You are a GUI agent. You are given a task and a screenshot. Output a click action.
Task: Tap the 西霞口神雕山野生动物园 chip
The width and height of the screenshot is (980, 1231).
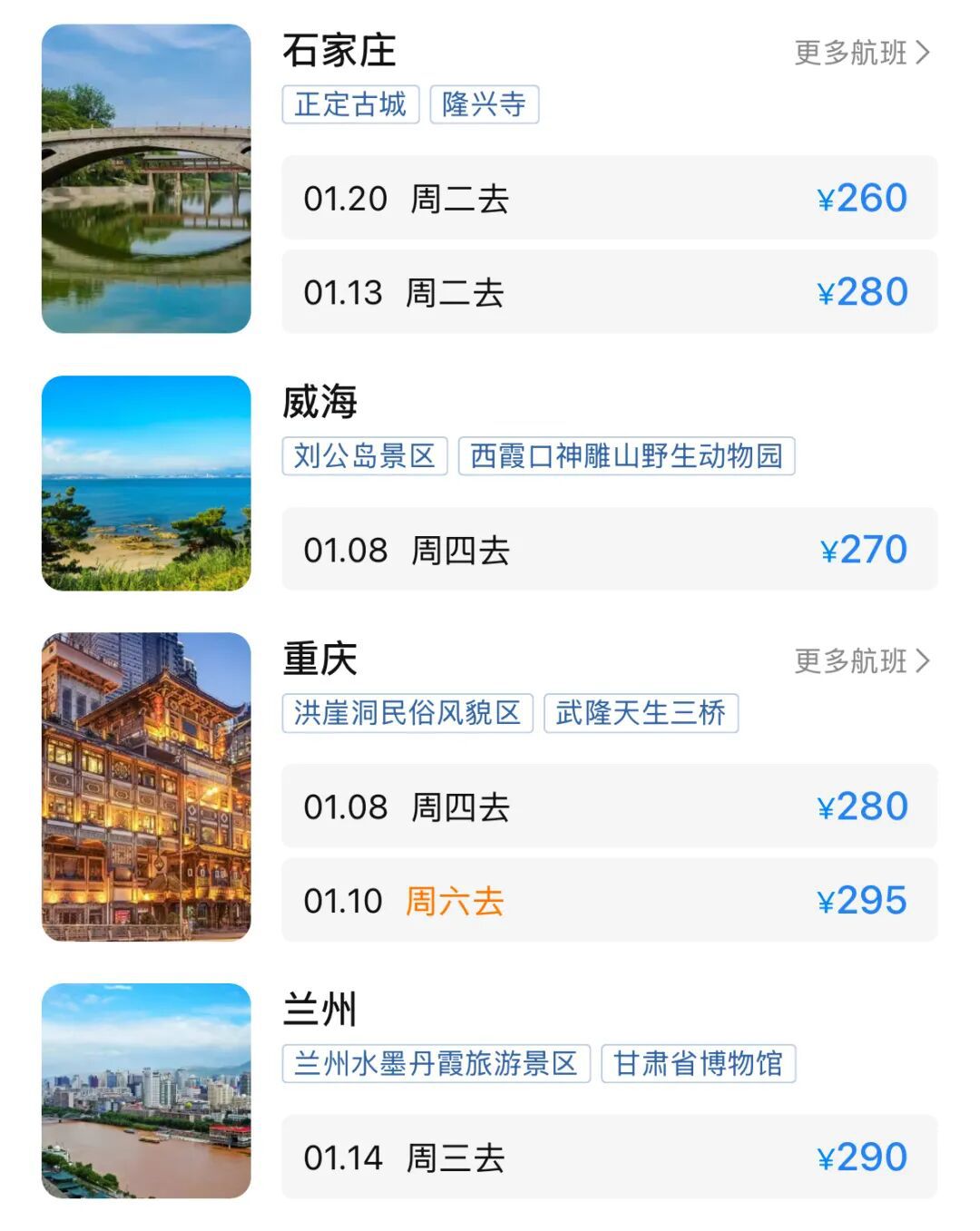tap(626, 455)
